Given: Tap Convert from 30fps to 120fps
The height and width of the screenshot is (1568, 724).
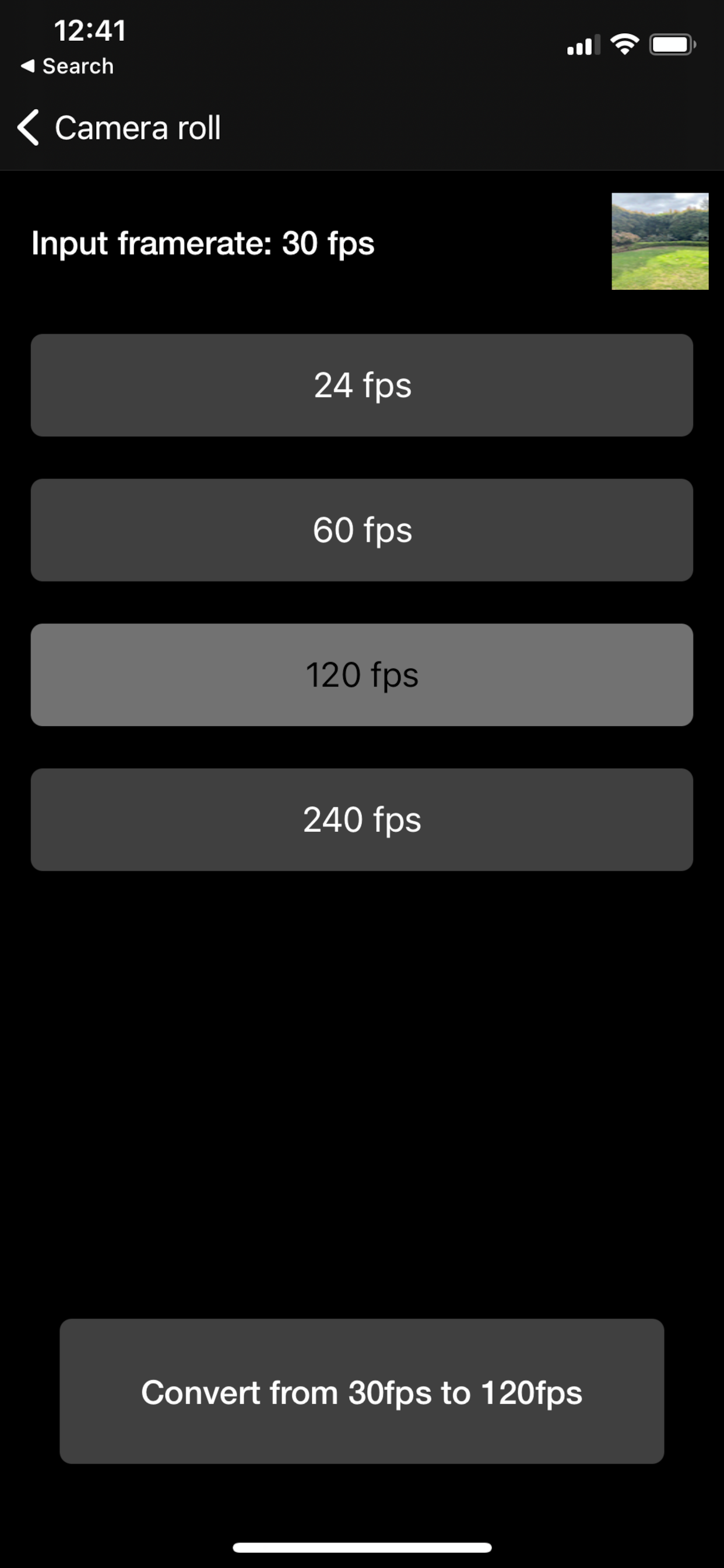Looking at the screenshot, I should pyautogui.click(x=361, y=1391).
